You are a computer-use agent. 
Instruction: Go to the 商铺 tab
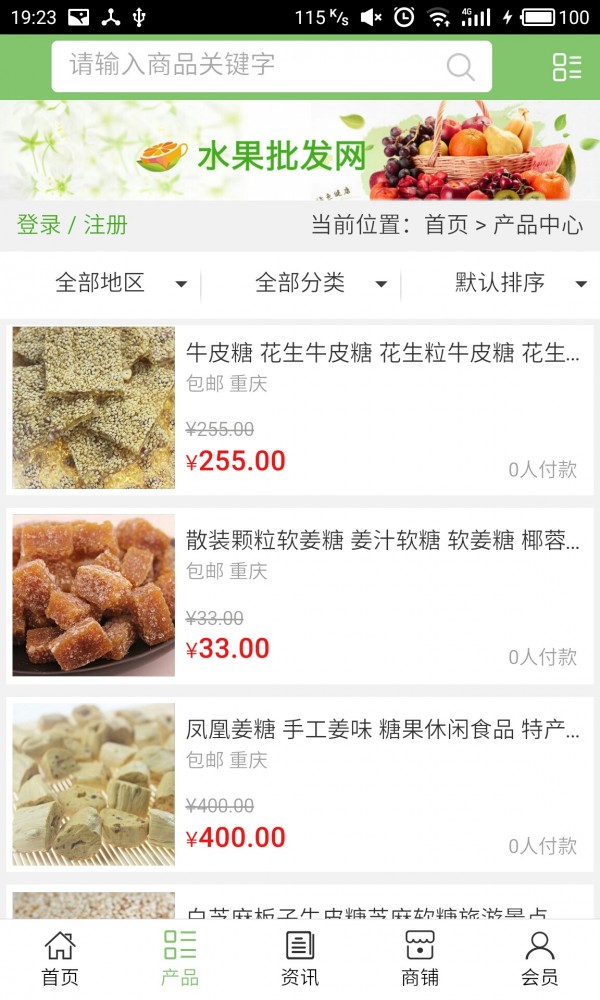420,958
